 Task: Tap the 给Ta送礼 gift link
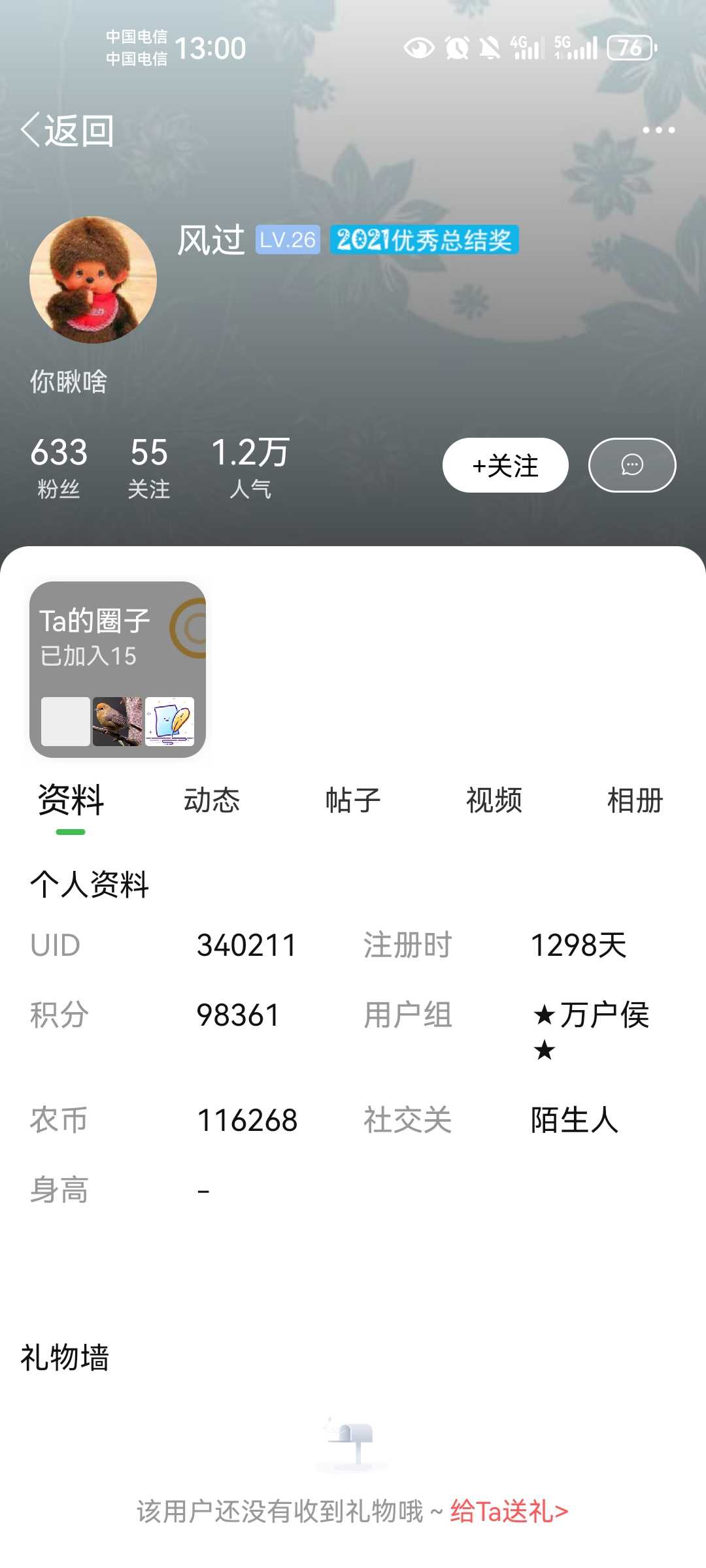coord(509,1511)
